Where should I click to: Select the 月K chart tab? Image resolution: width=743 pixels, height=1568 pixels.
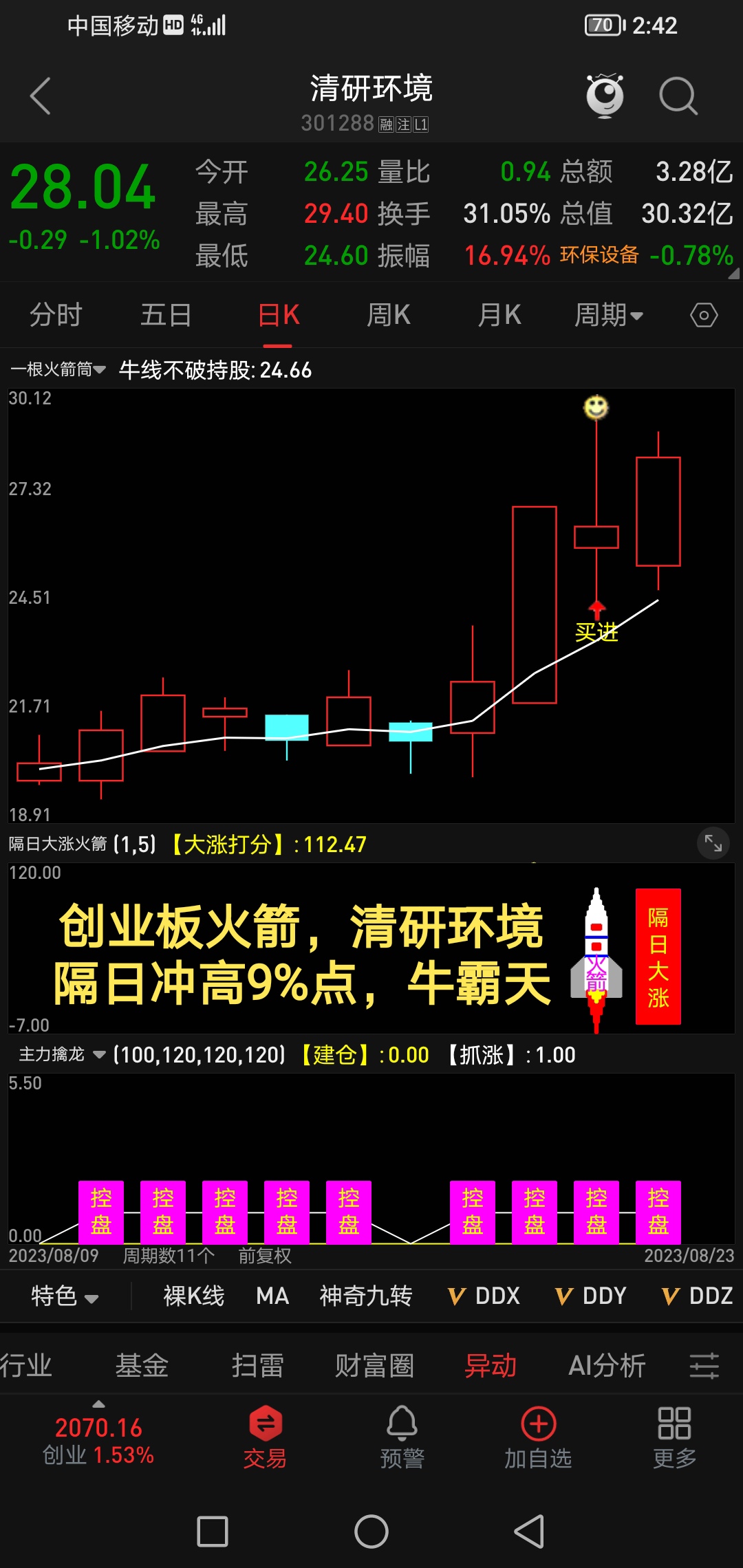[499, 315]
